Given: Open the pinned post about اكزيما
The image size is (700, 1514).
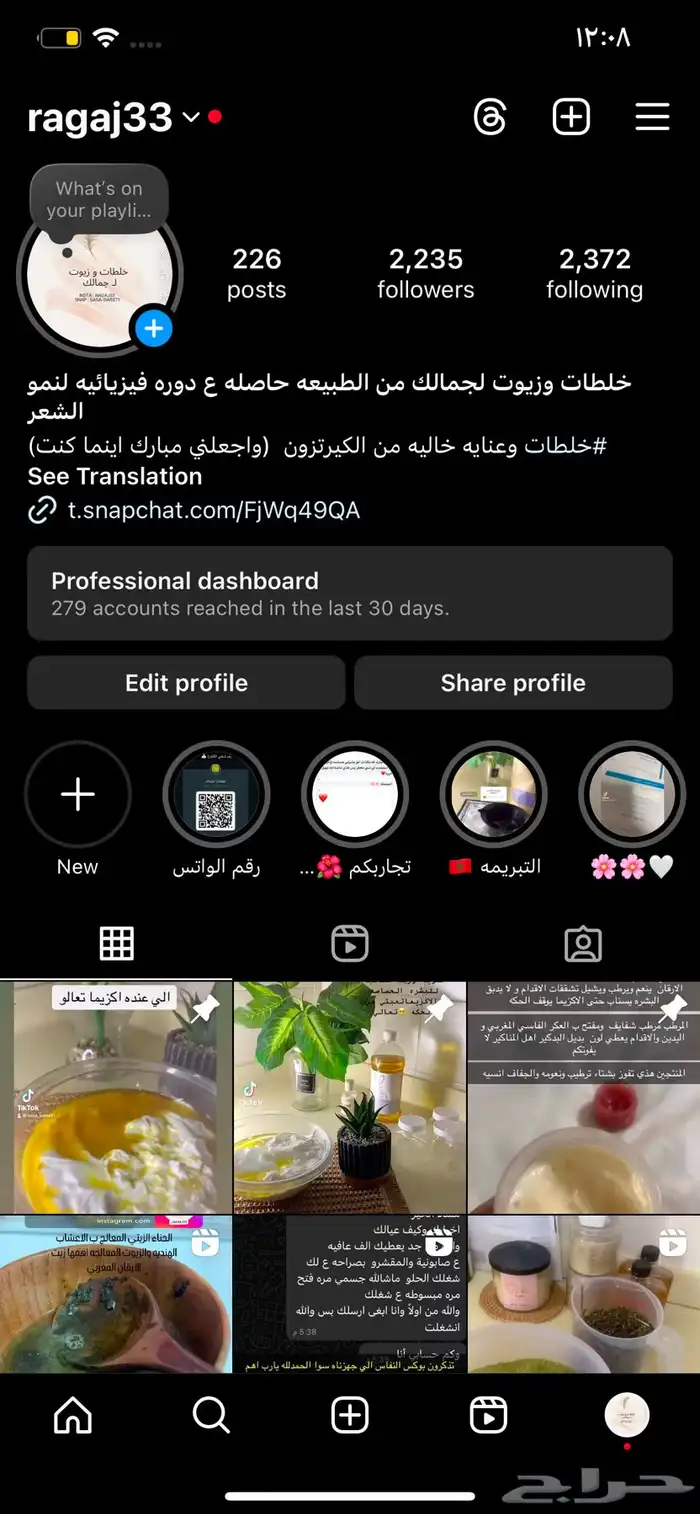Looking at the screenshot, I should [x=116, y=1097].
